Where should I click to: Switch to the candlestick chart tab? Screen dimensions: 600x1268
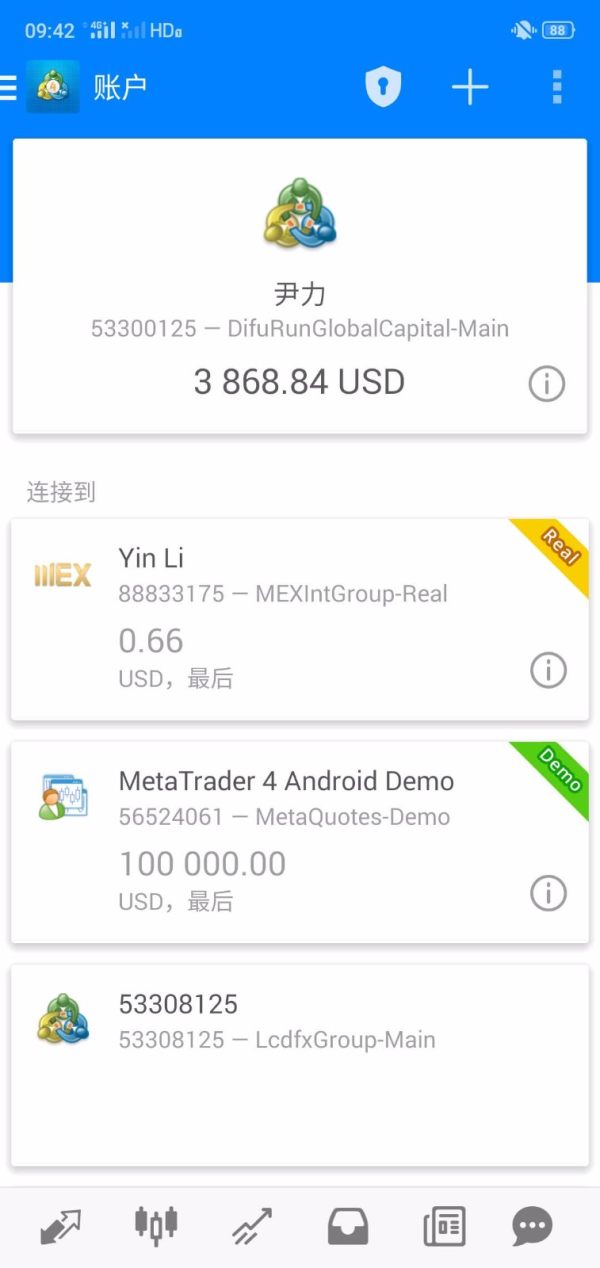[x=156, y=1224]
